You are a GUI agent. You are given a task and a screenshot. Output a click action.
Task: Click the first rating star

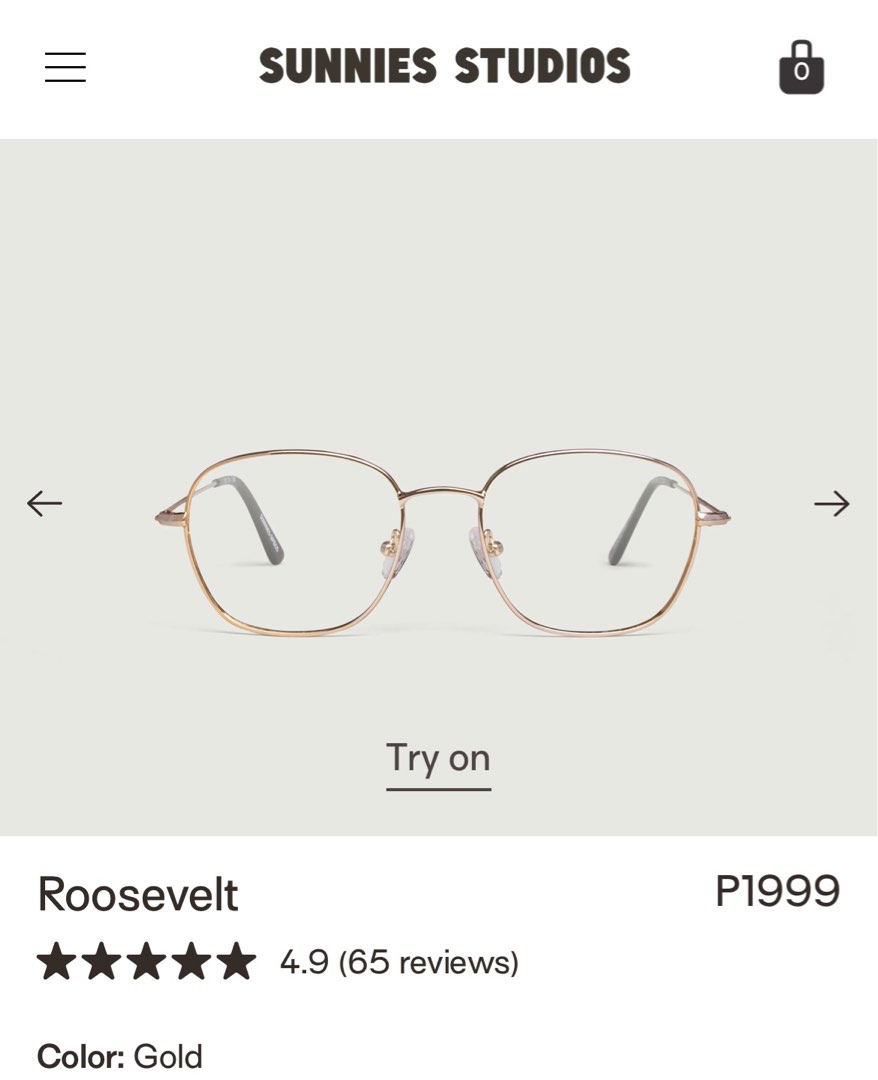coord(56,961)
